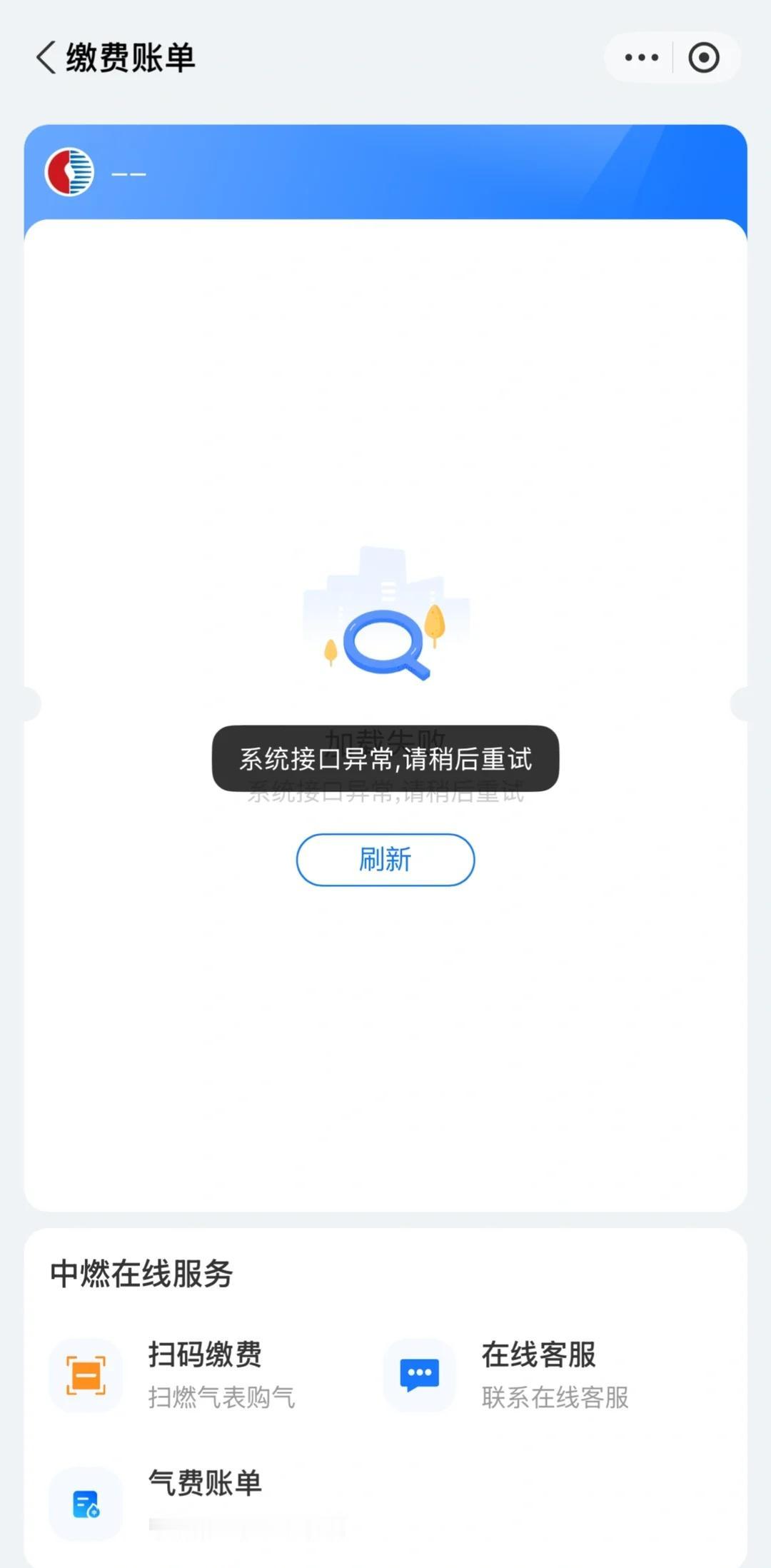771x1568 pixels.
Task: Open the 气费账单 gas bill icon
Action: (85, 1502)
